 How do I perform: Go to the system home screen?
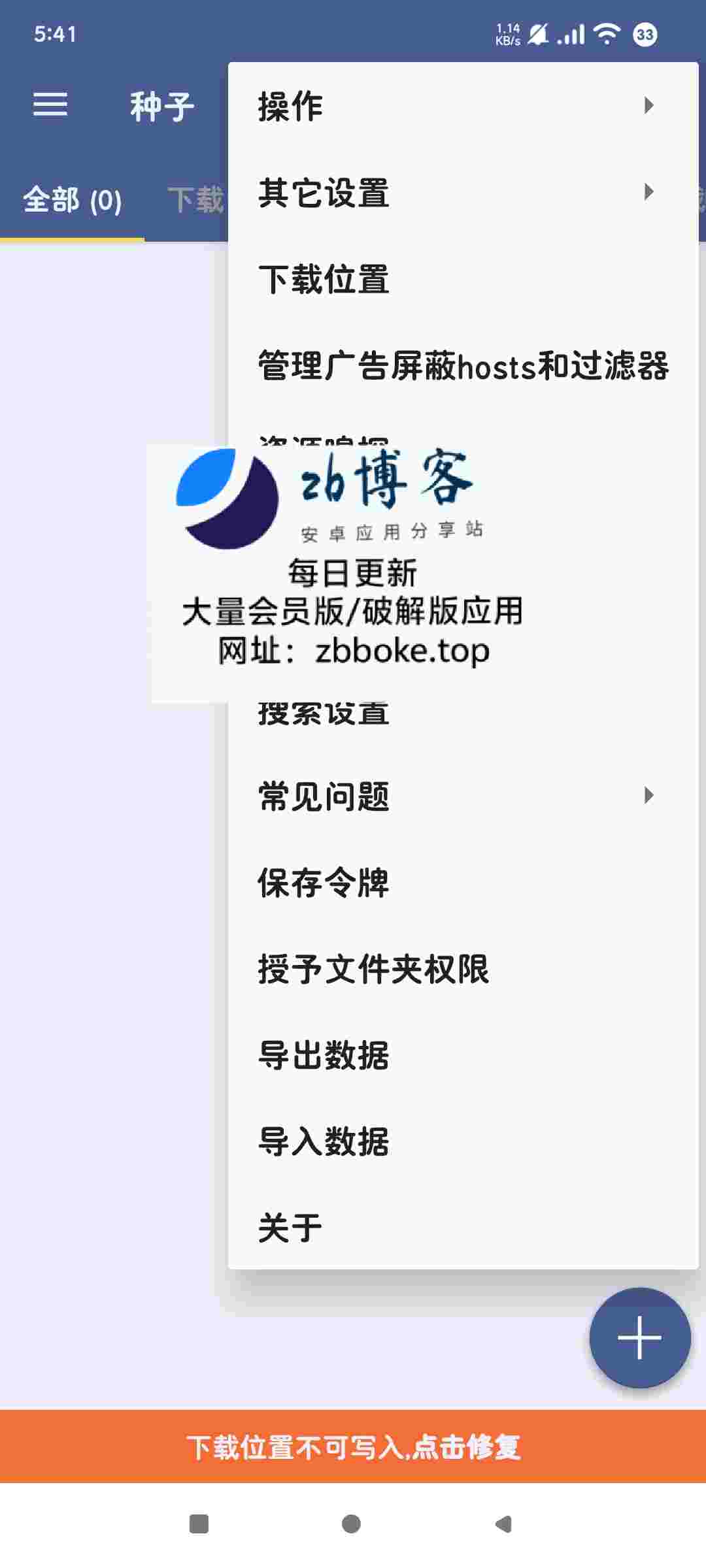(x=351, y=1524)
